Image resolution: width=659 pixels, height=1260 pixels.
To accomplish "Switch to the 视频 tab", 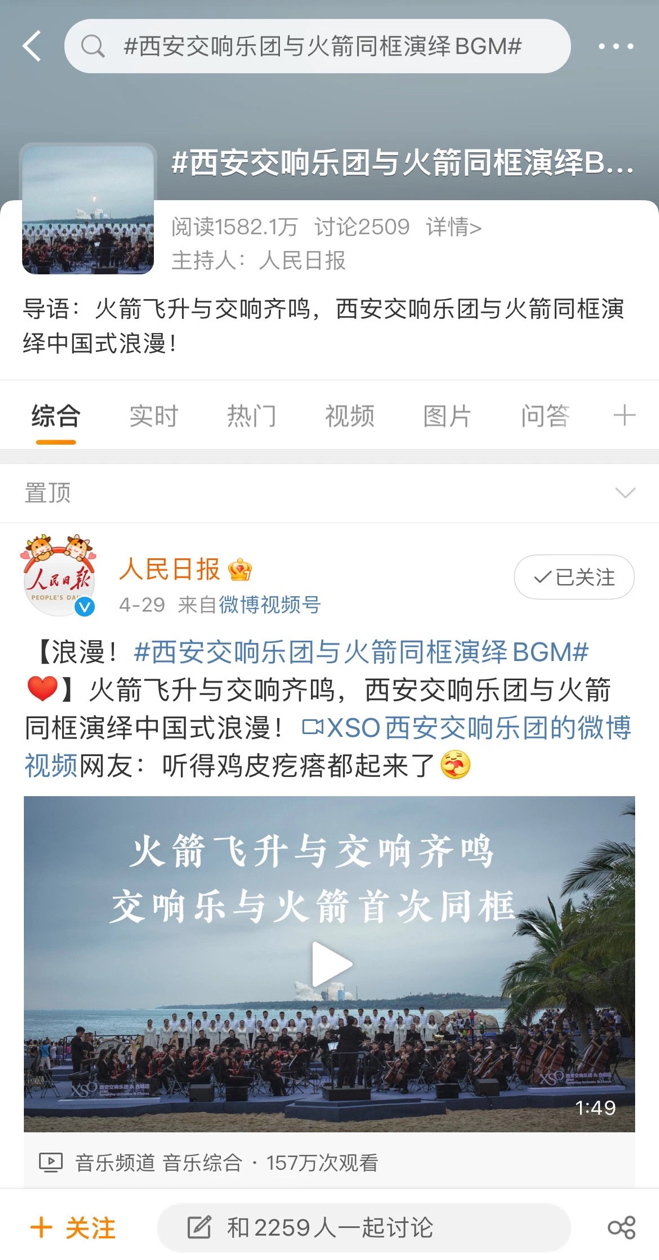I will pyautogui.click(x=349, y=416).
